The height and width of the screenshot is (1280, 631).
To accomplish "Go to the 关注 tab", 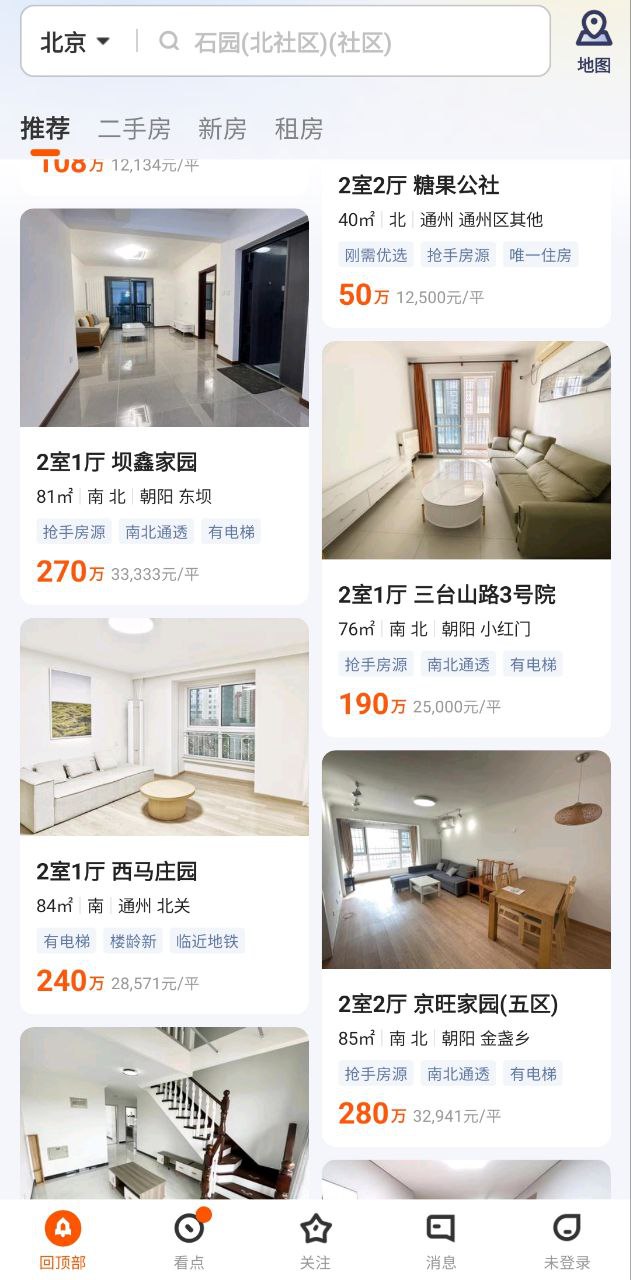I will 315,1240.
